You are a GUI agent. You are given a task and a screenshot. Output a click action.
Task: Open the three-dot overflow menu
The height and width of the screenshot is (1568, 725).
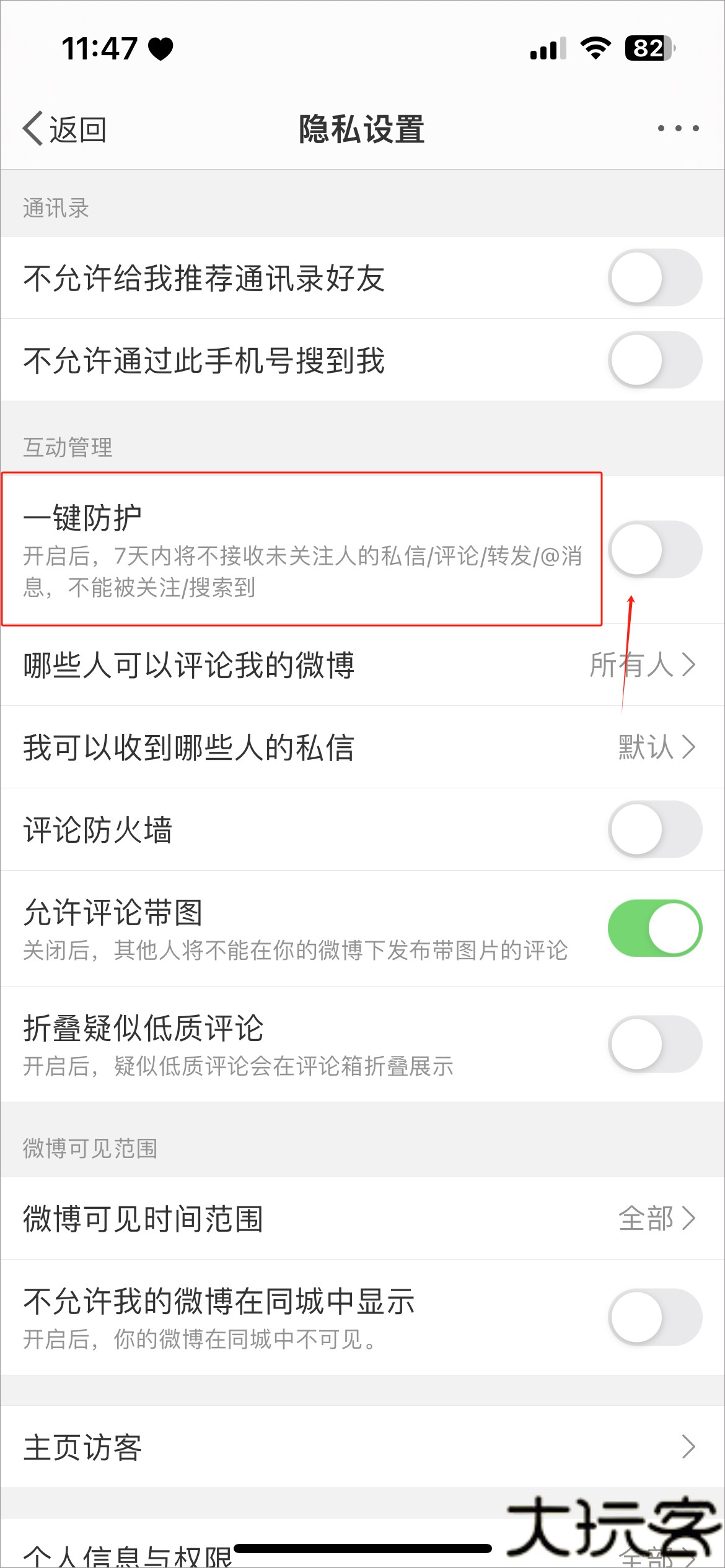tap(678, 128)
